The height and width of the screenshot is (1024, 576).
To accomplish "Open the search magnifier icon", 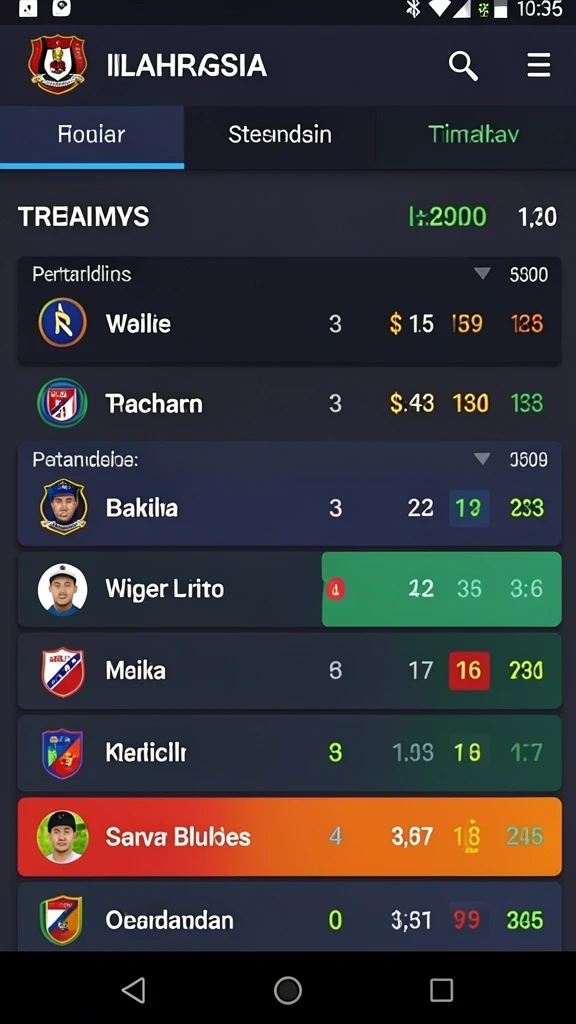I will [463, 66].
